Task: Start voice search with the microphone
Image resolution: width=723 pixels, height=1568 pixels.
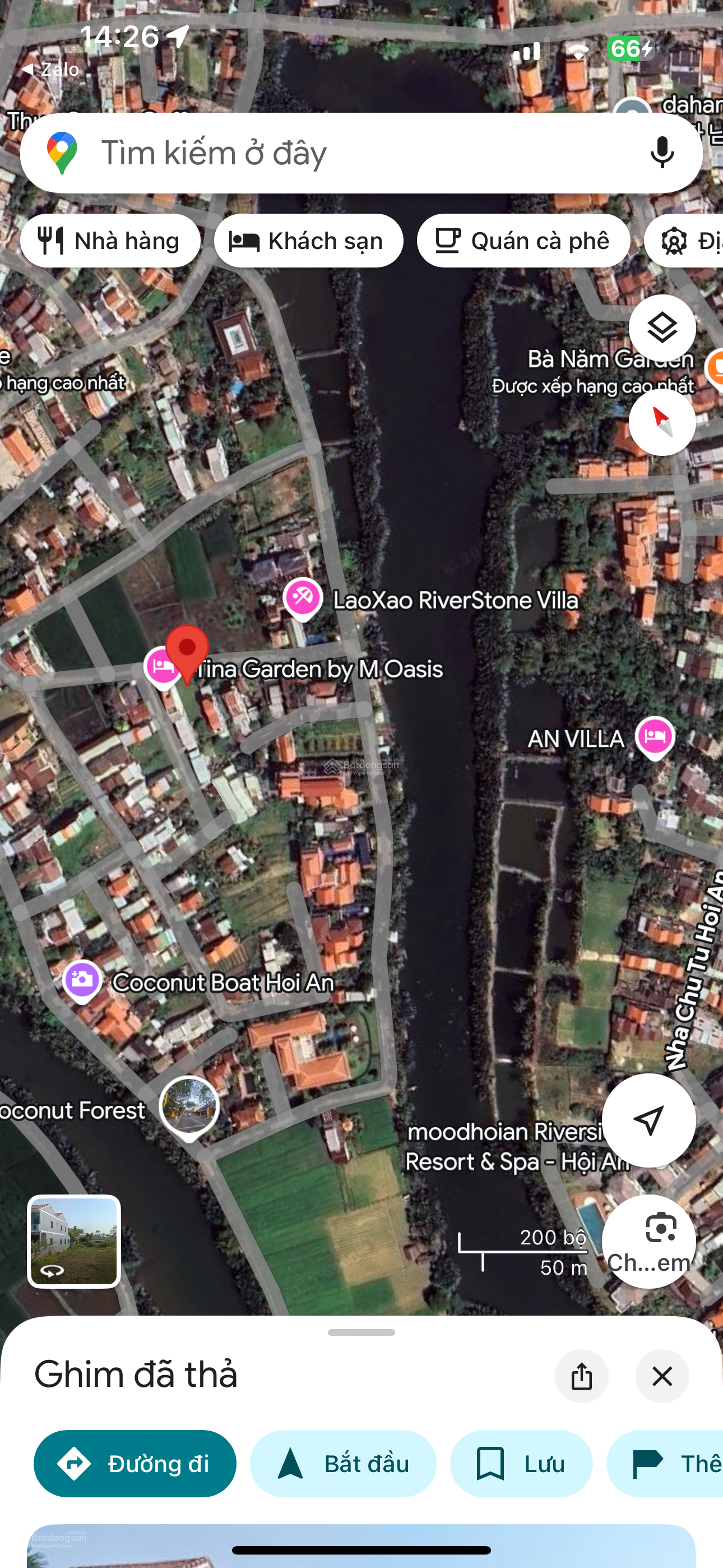Action: (x=661, y=153)
